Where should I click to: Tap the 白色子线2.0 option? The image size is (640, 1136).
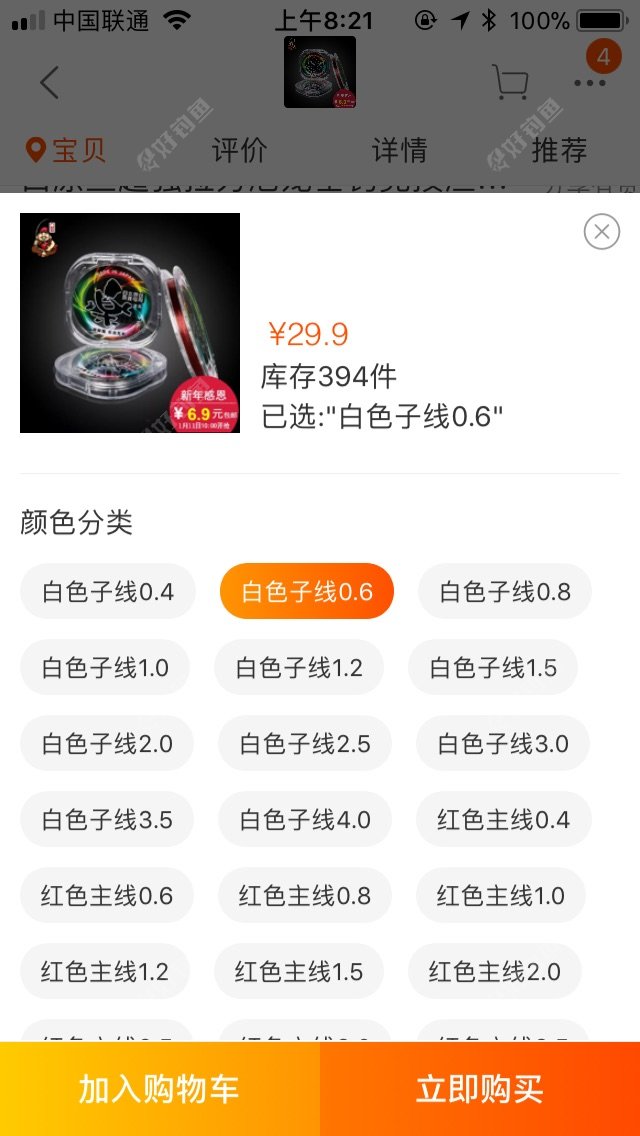tap(107, 744)
